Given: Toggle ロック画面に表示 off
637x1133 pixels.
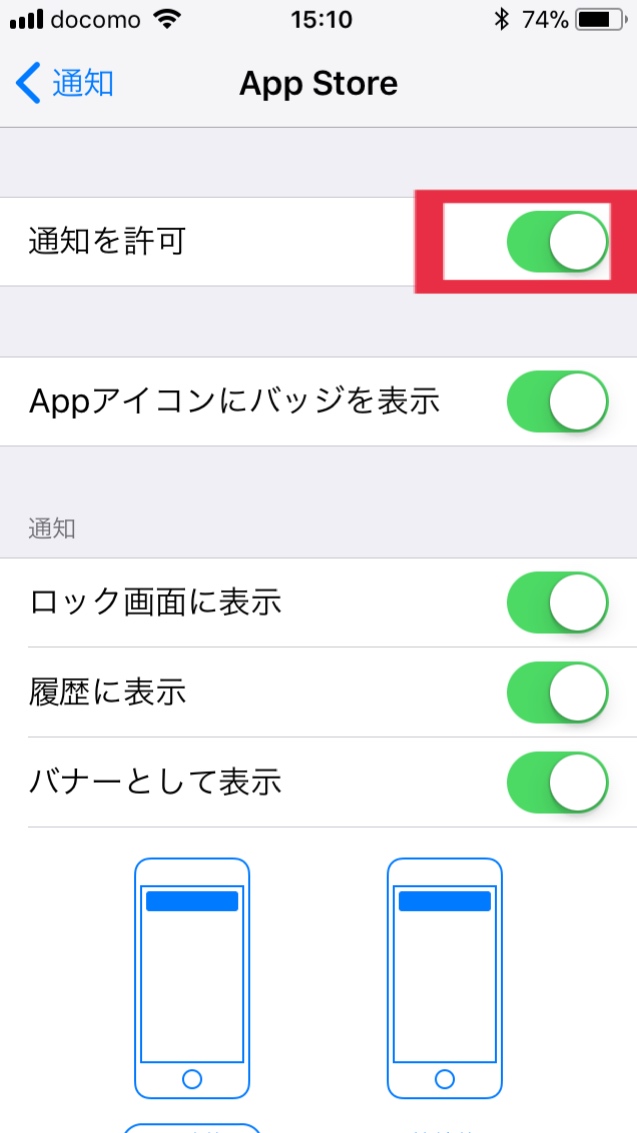Looking at the screenshot, I should [x=558, y=603].
